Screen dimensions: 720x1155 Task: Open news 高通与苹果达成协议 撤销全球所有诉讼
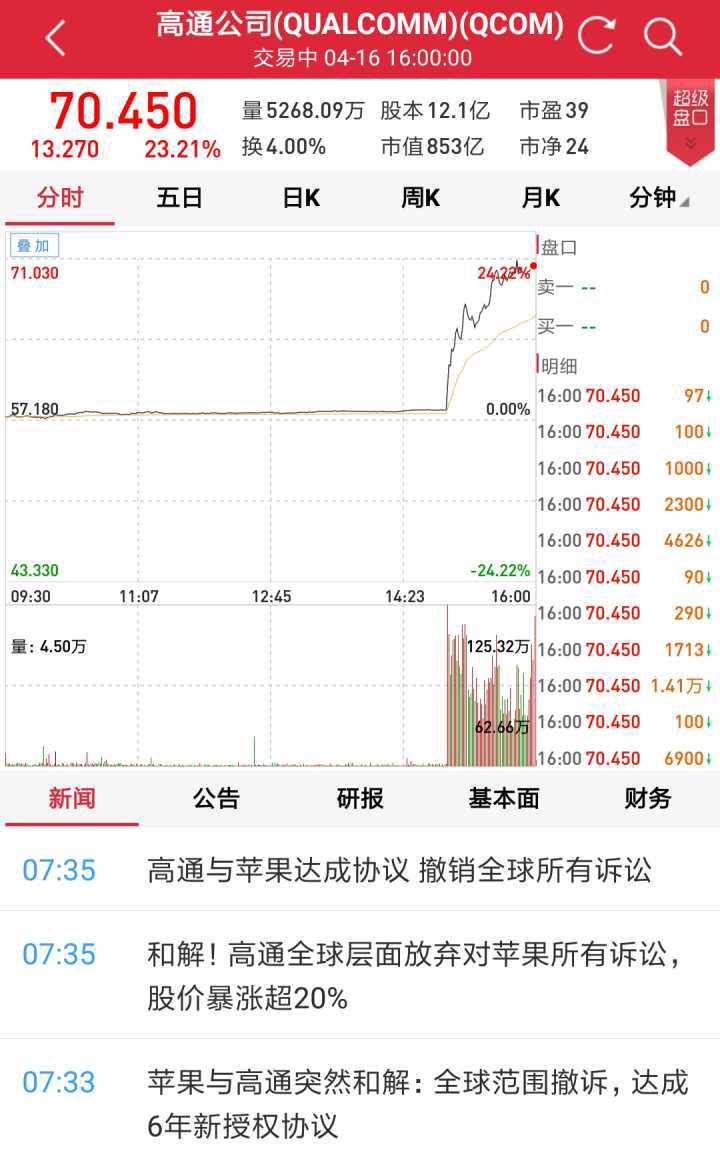(360, 870)
